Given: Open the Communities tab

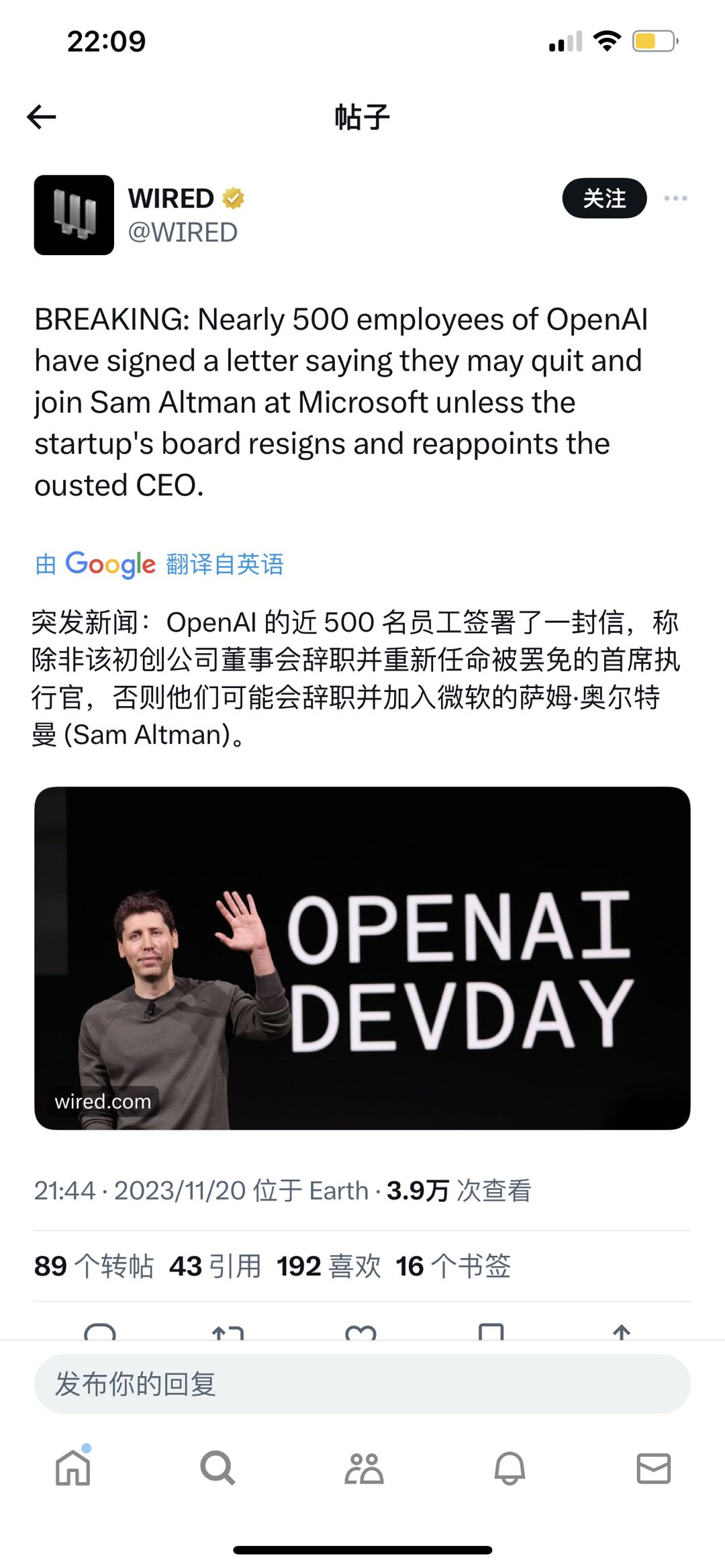Looking at the screenshot, I should [364, 1468].
